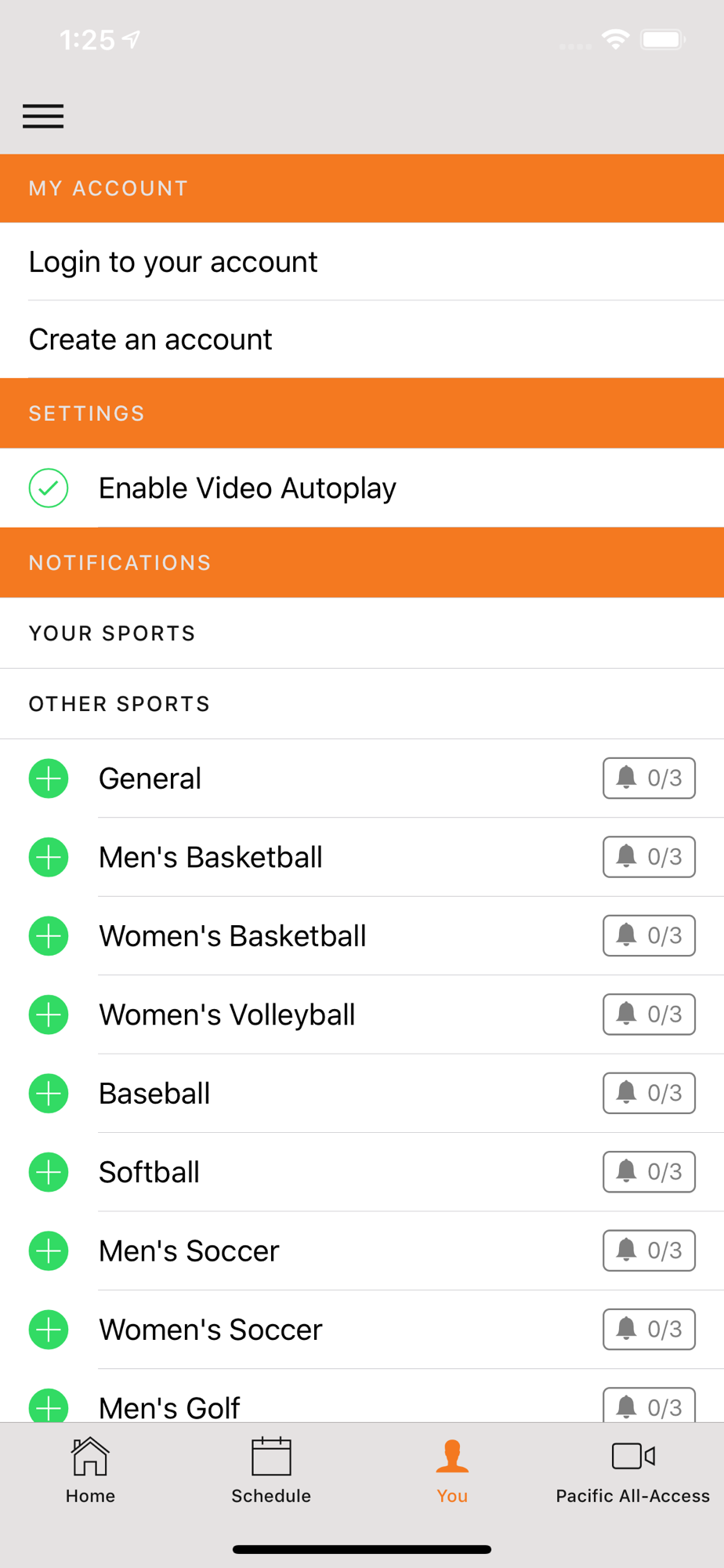Viewport: 724px width, 1568px height.
Task: Add Baseball to your sports
Action: 49,1094
